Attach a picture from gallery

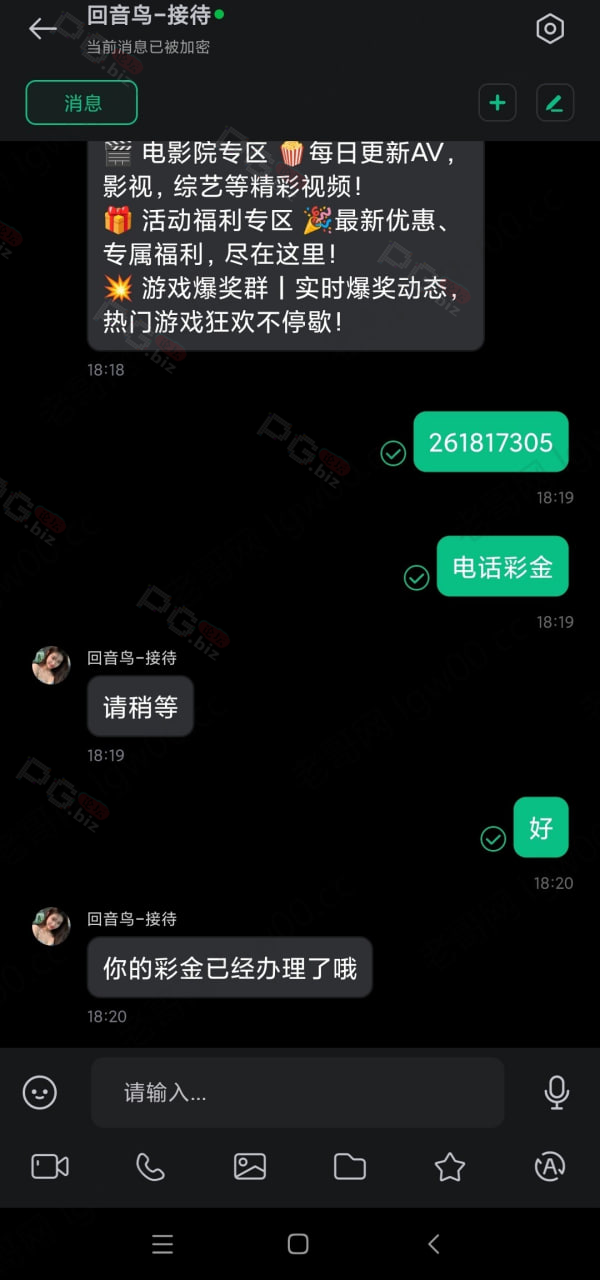click(250, 1166)
